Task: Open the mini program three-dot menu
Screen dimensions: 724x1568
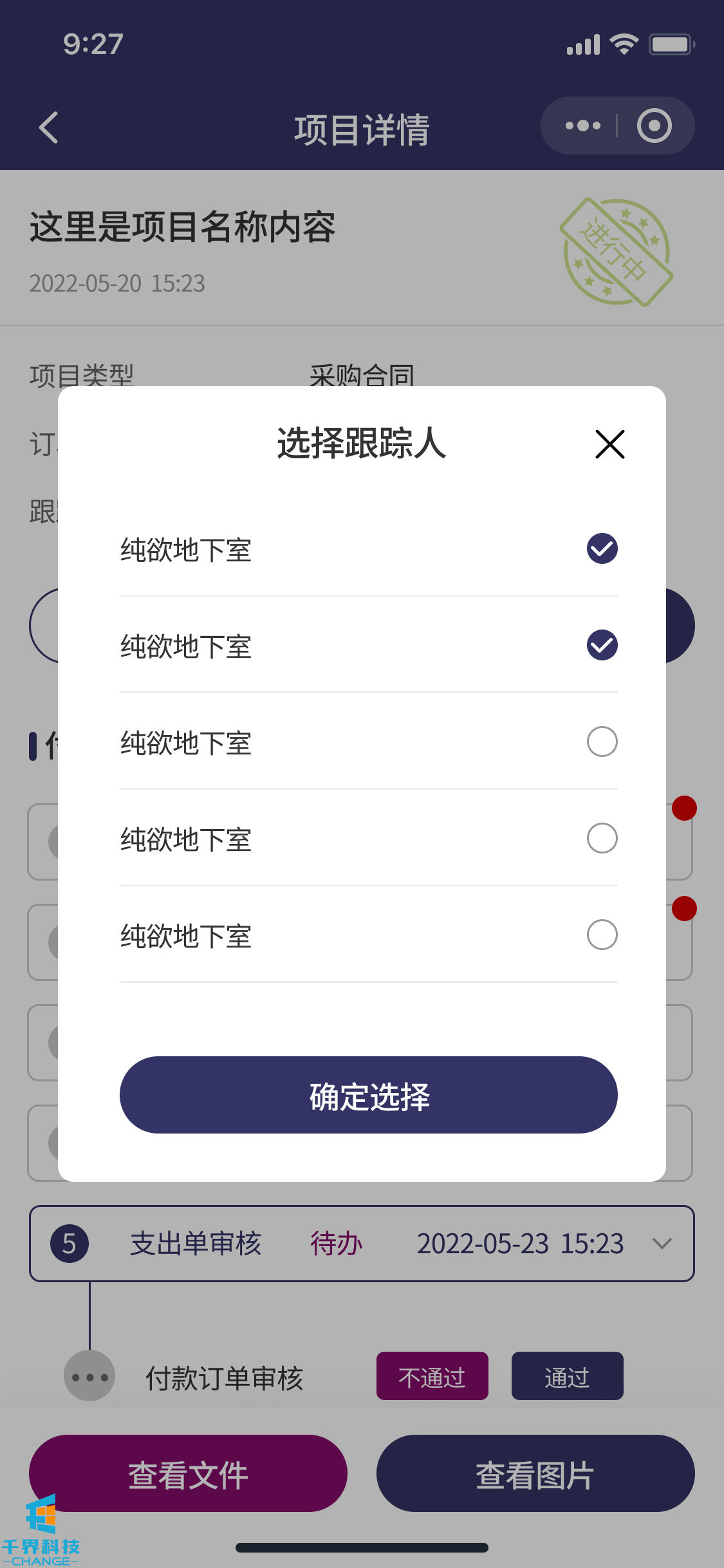Action: (x=582, y=126)
